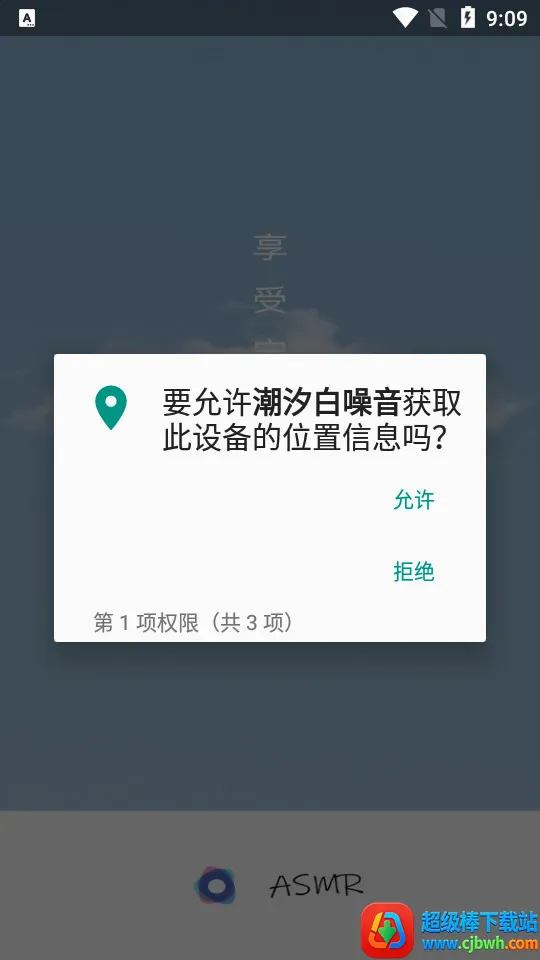This screenshot has height=960, width=540.
Task: Tap 拒绝 to deny location access
Action: tap(414, 571)
